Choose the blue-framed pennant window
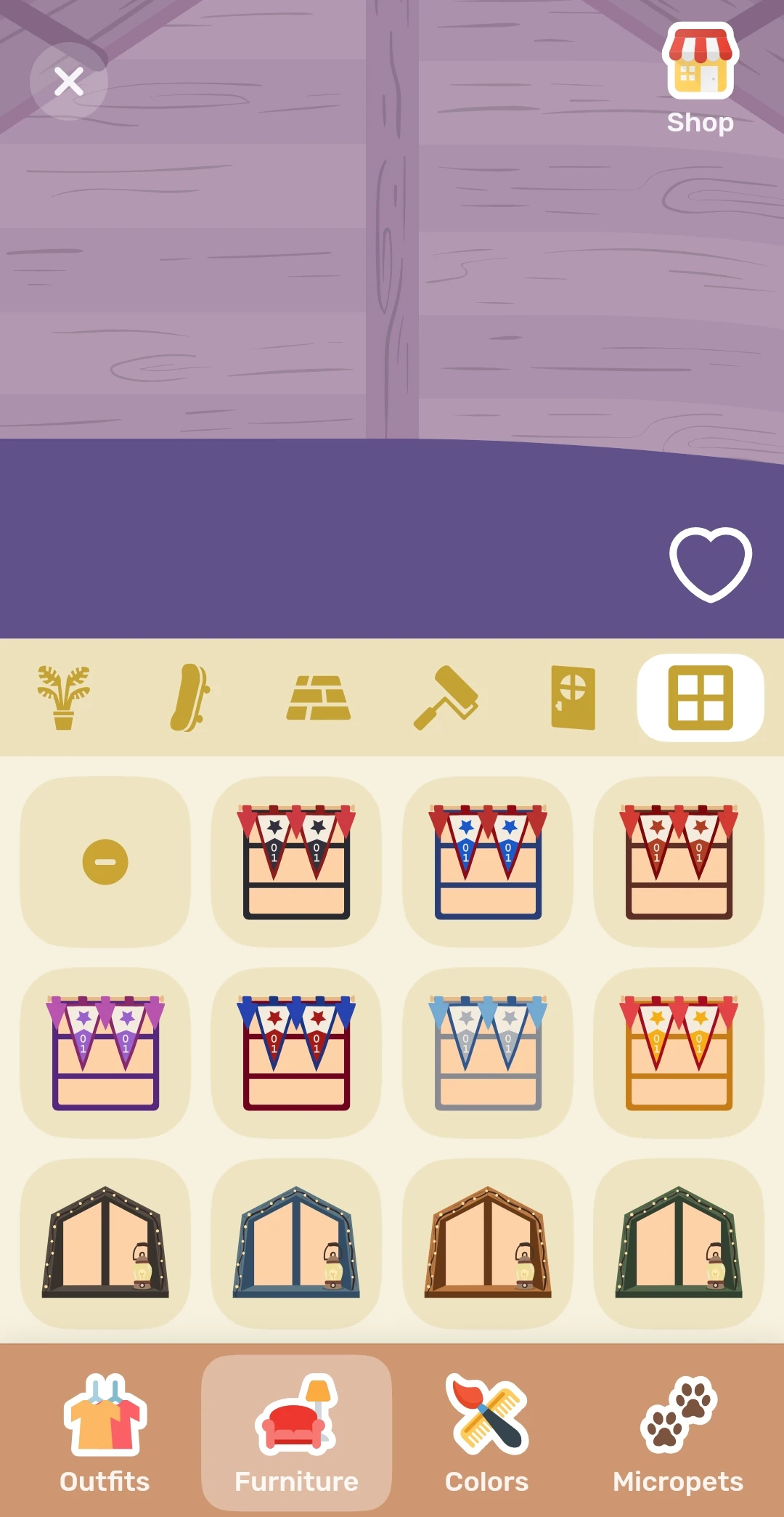 coord(488,862)
